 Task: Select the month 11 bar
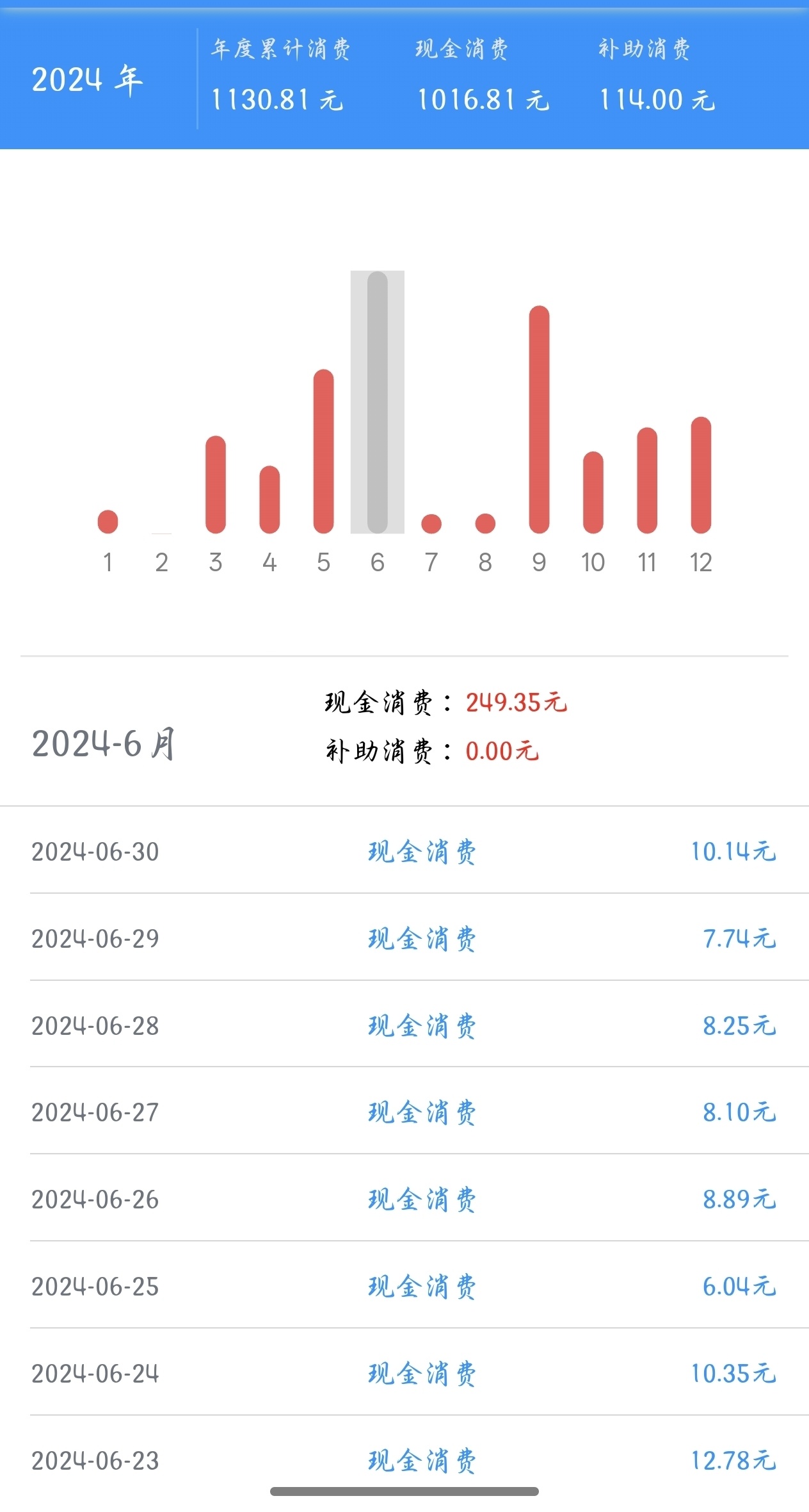coord(647,480)
